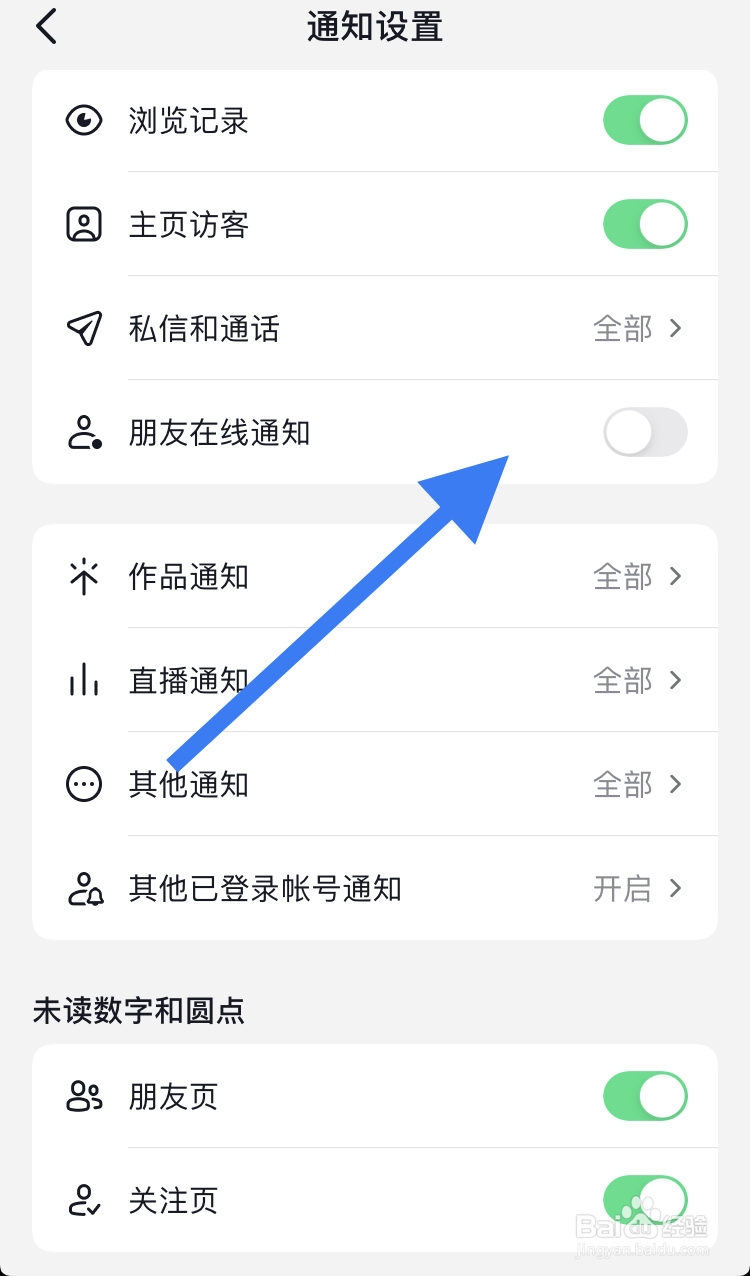Select the live stream bars icon beside 直播通知
The width and height of the screenshot is (750, 1276).
tap(85, 680)
